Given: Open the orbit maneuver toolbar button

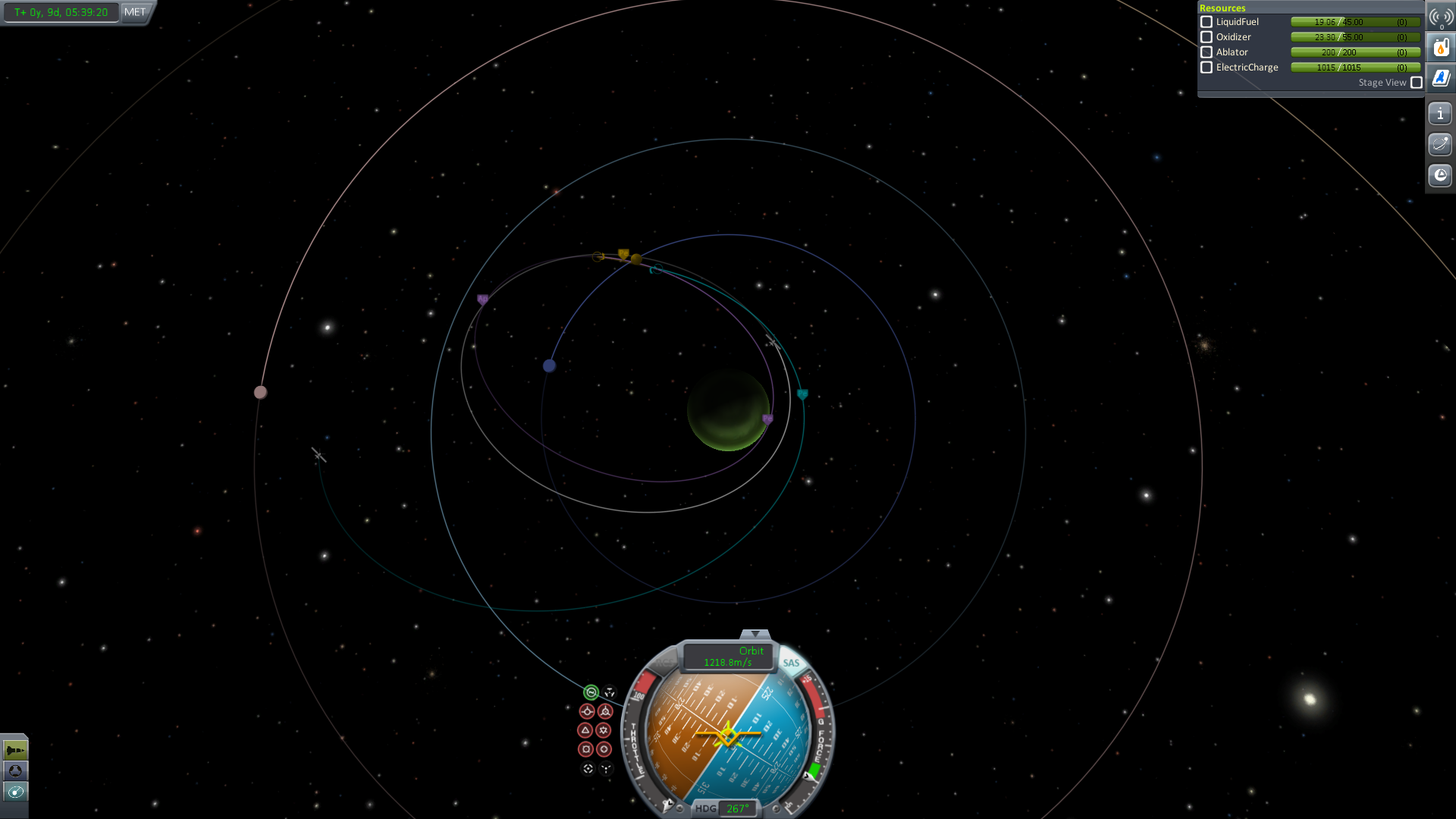Looking at the screenshot, I should pyautogui.click(x=1440, y=144).
